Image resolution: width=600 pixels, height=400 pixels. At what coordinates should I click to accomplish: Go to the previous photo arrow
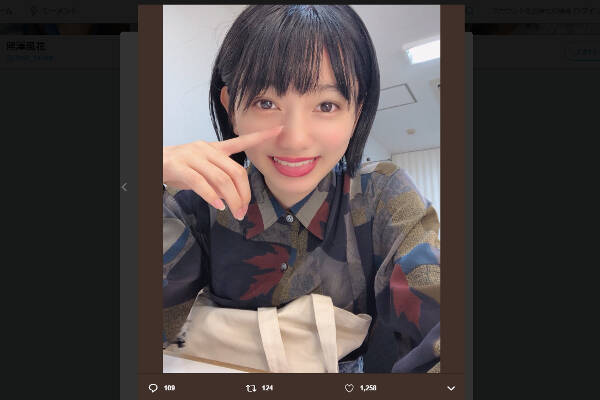pyautogui.click(x=124, y=187)
